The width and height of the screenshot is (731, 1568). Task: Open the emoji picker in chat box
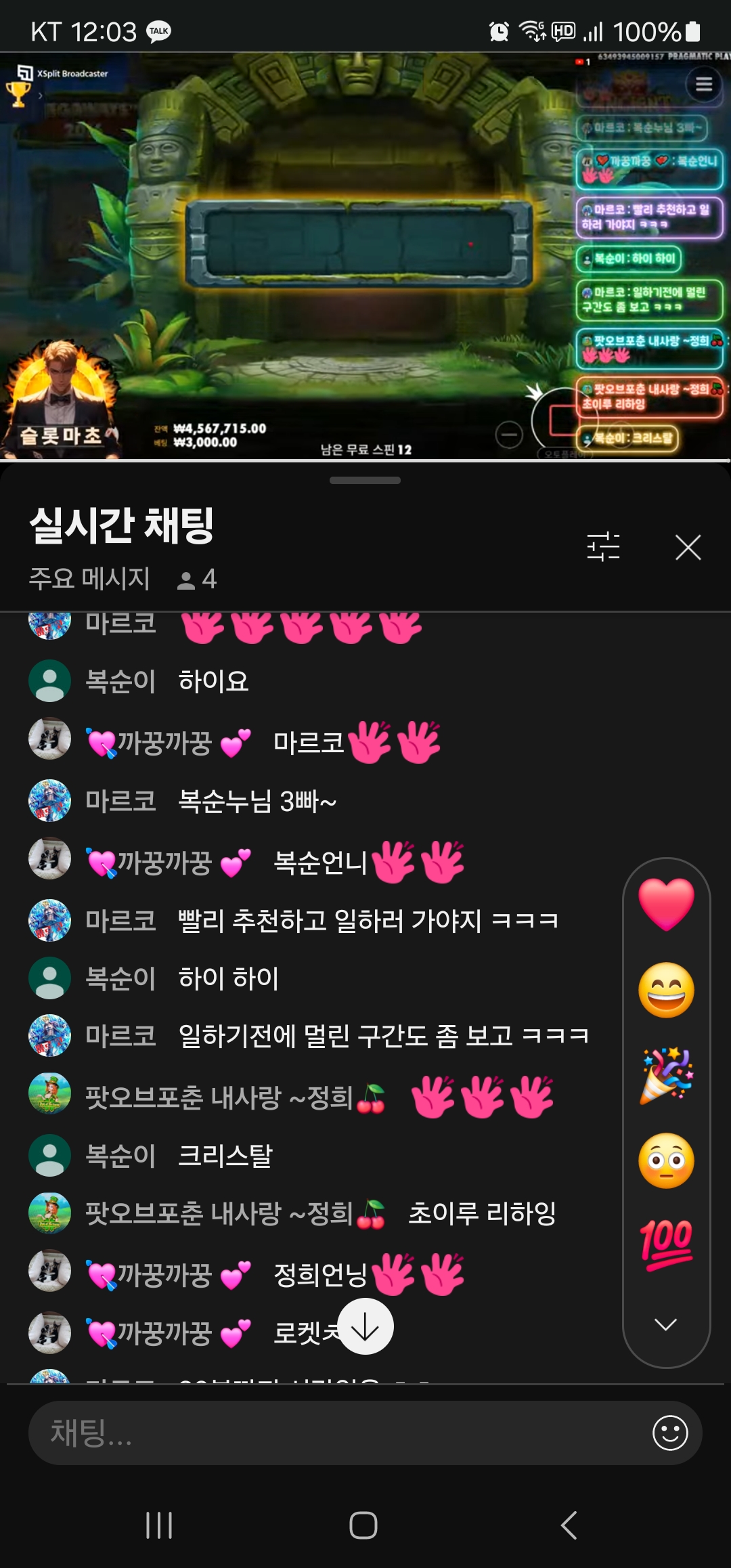point(670,1433)
